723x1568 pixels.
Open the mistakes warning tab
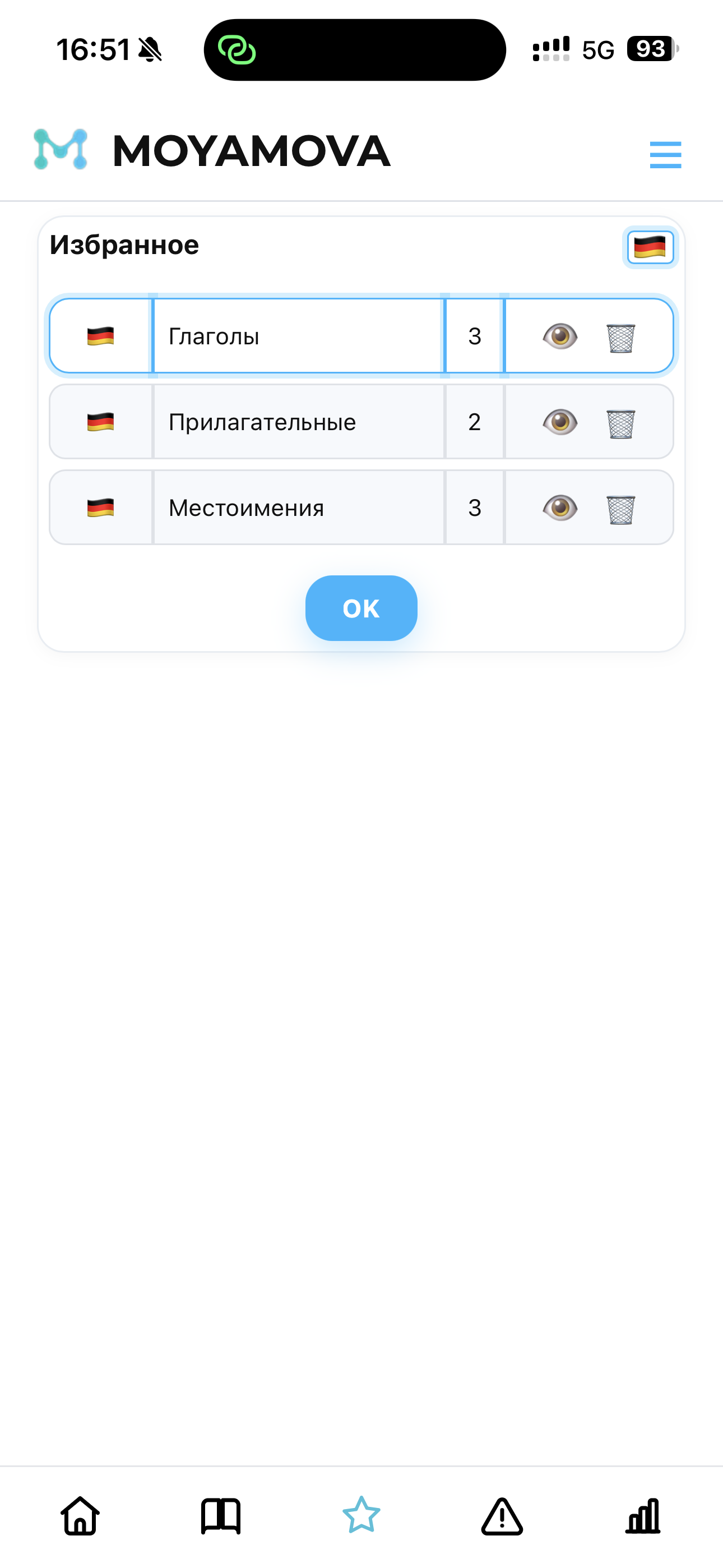pyautogui.click(x=502, y=1516)
